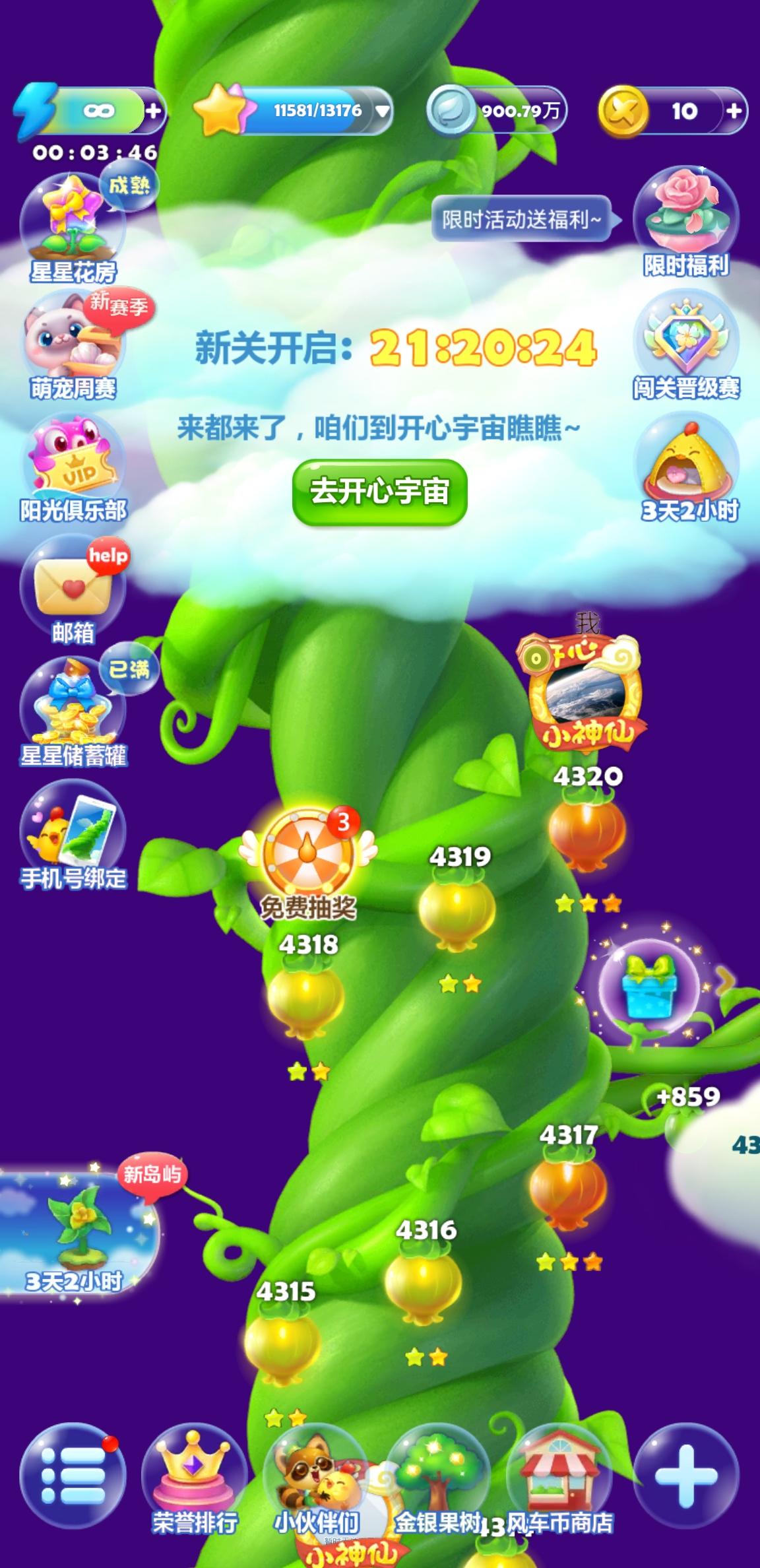Tap 去开心宇宙 green button
Screen dimensions: 760x1568
click(x=381, y=492)
